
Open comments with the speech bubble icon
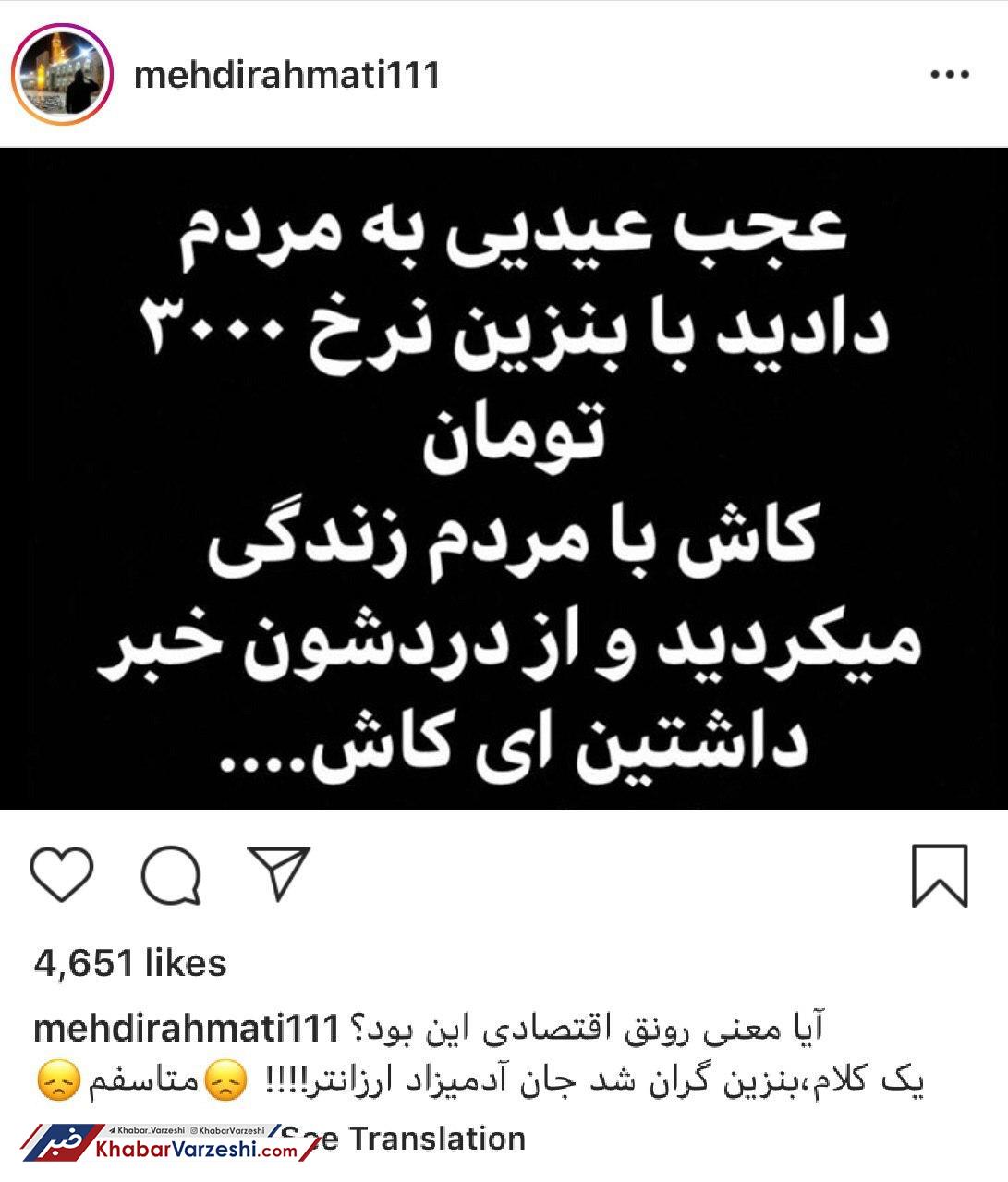click(x=171, y=874)
